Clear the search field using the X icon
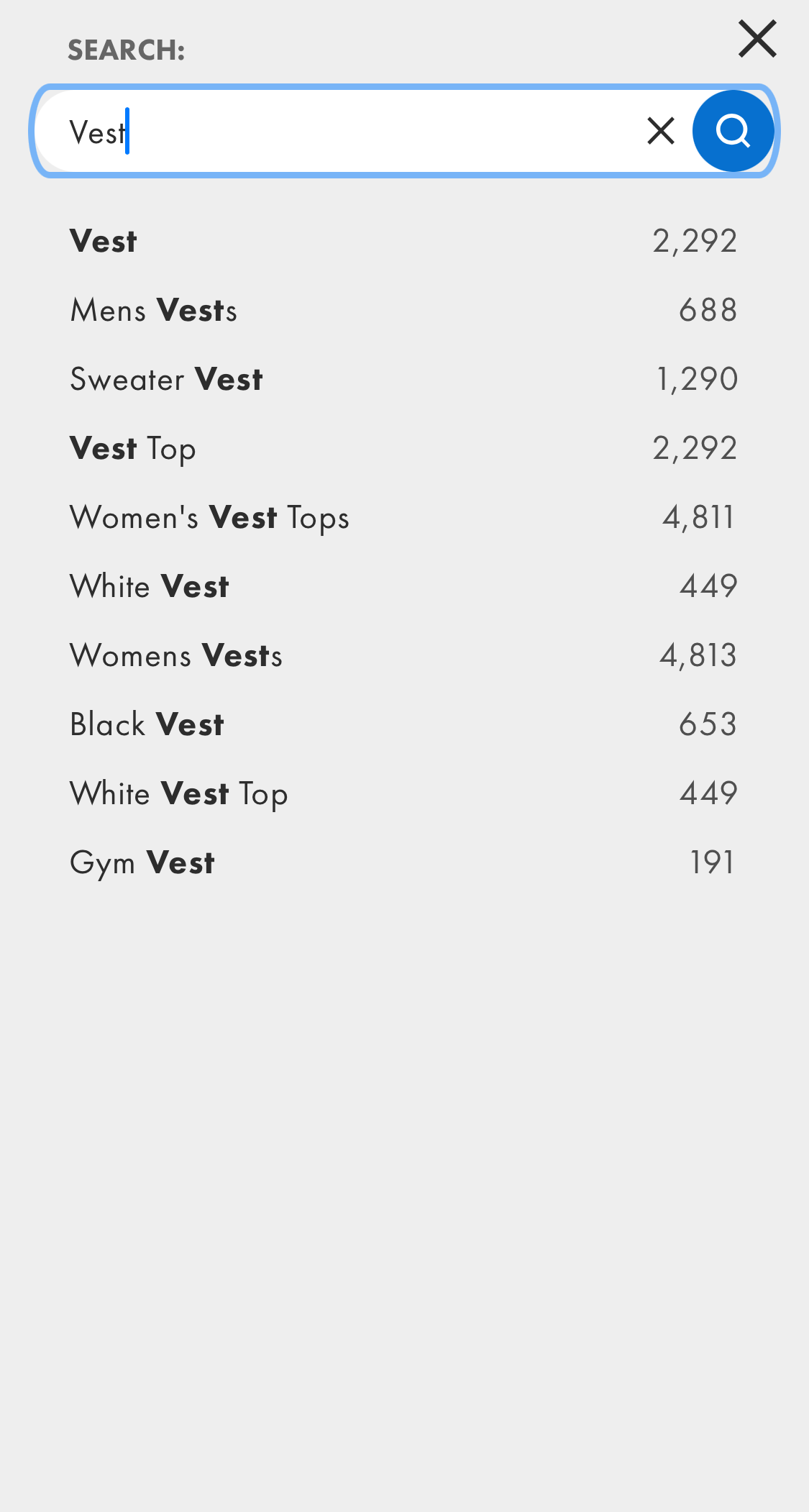 tap(660, 131)
